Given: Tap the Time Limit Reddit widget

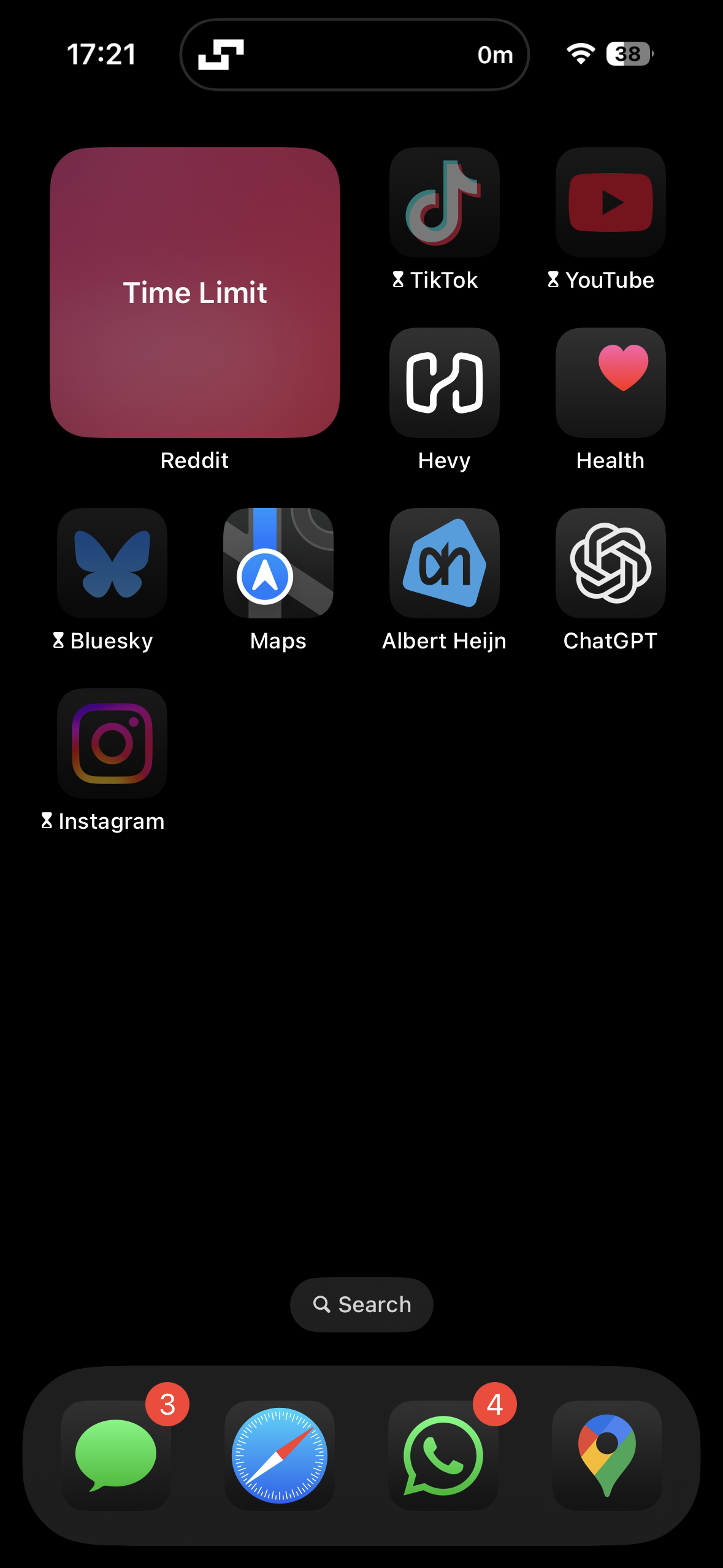Looking at the screenshot, I should (195, 293).
